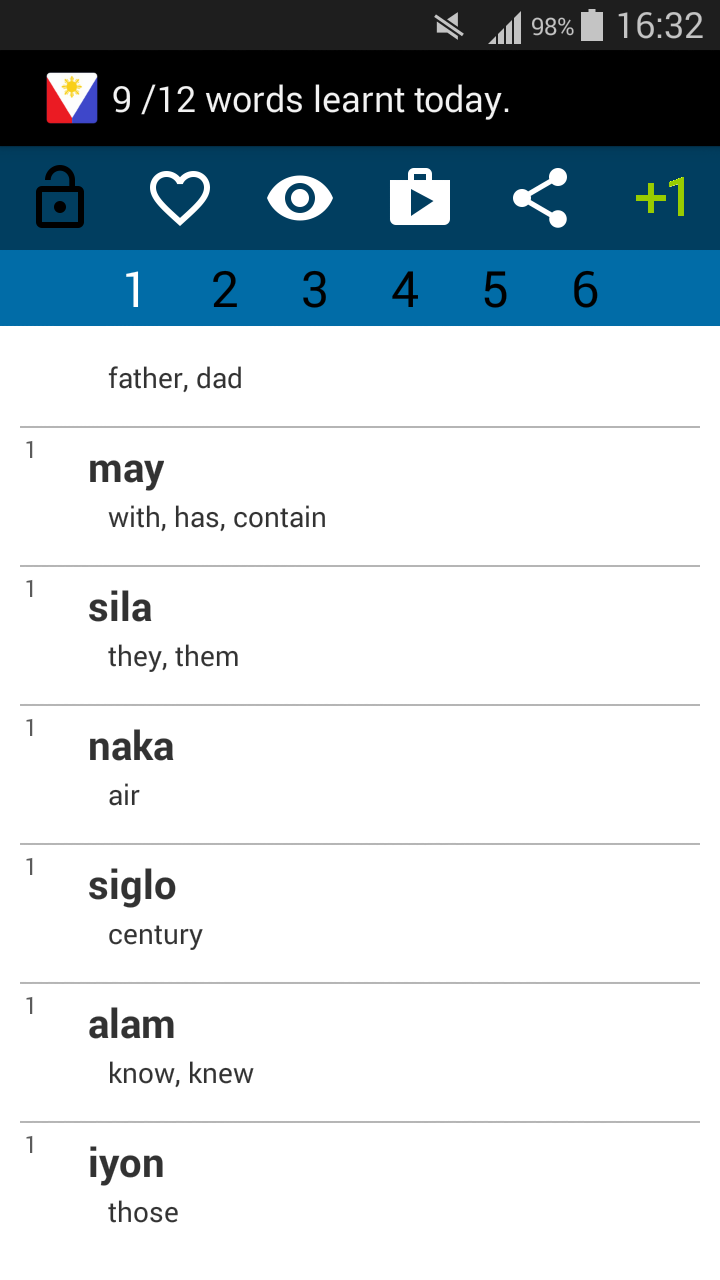The width and height of the screenshot is (720, 1280).
Task: Tap the padlock icon to lock the word list
Action: pos(60,197)
